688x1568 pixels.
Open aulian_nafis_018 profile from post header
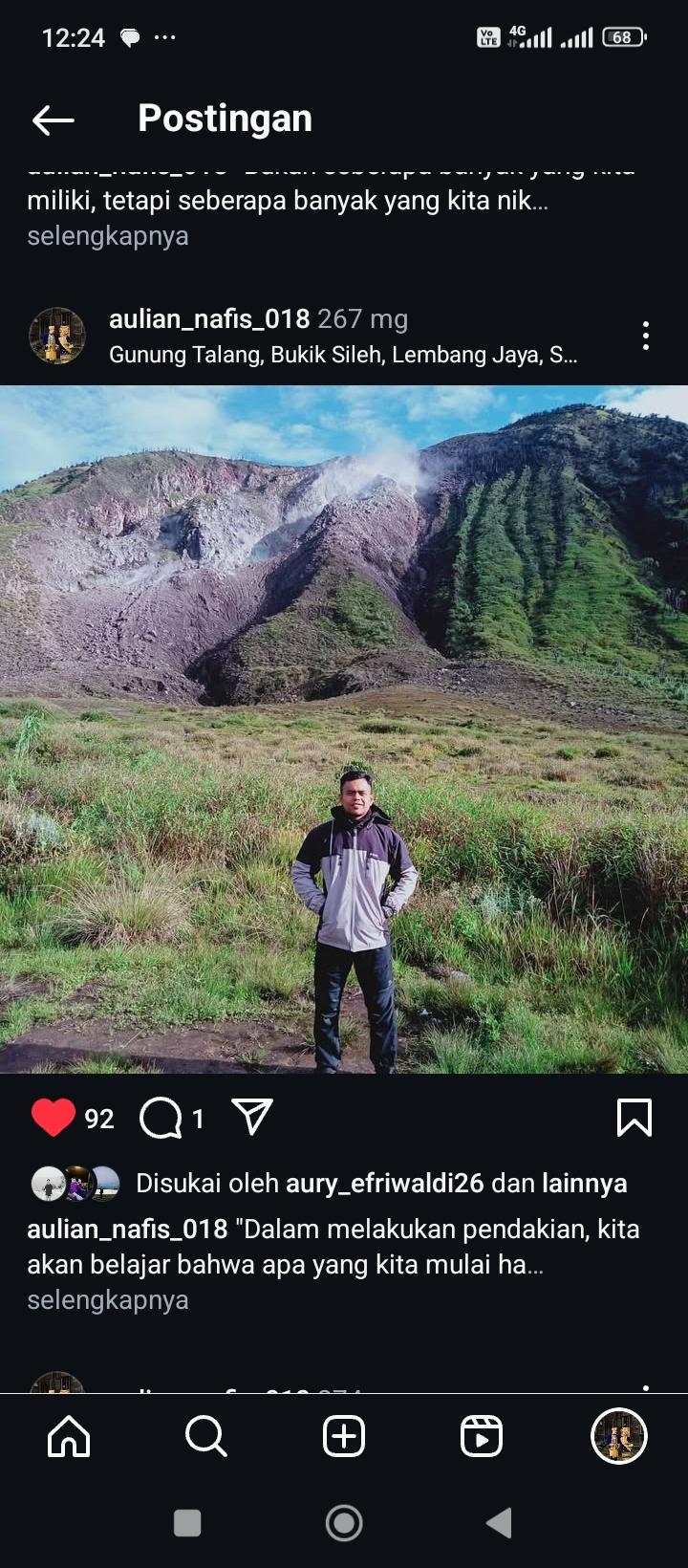[x=208, y=319]
